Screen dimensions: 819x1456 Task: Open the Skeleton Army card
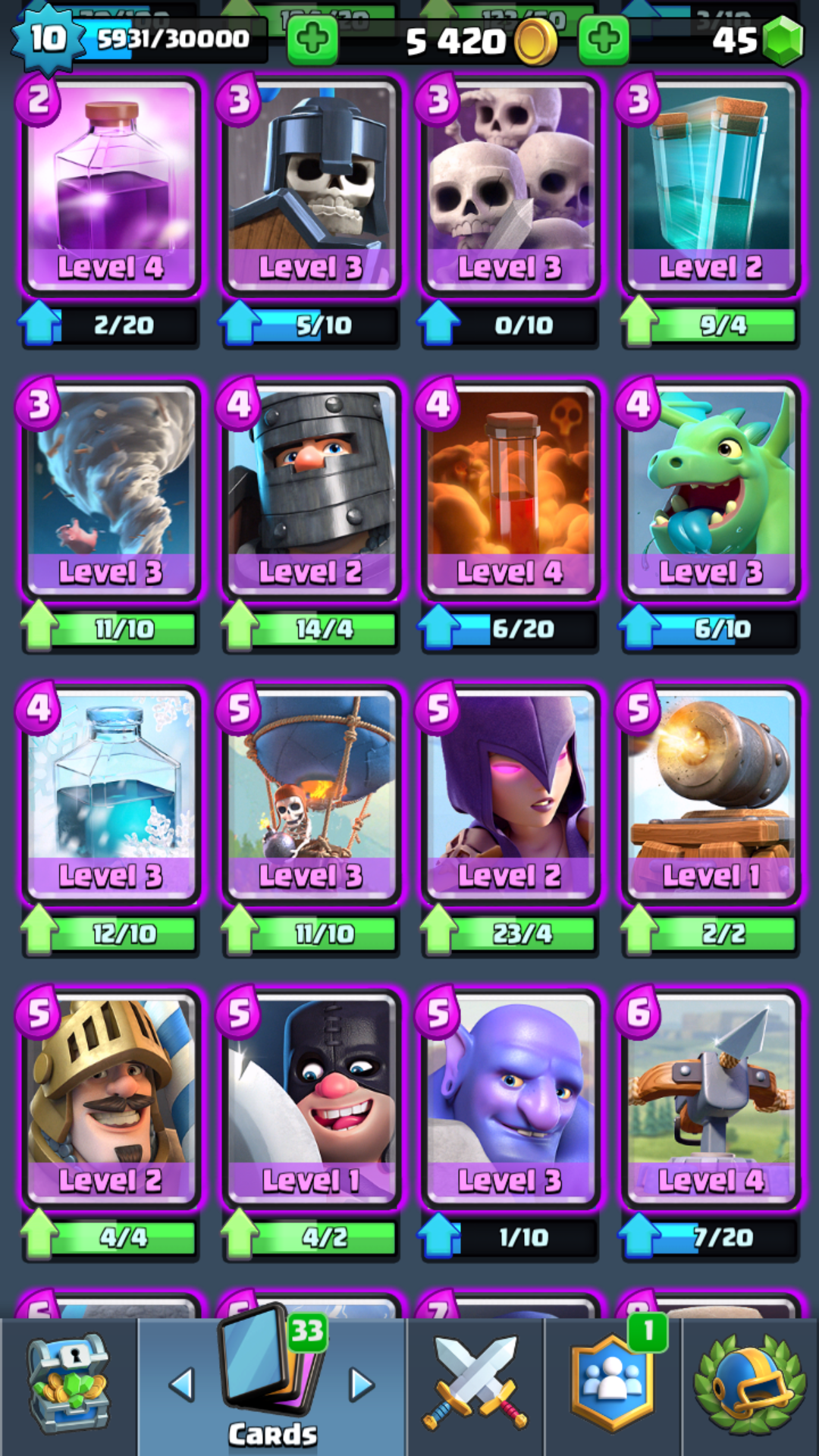(510, 186)
